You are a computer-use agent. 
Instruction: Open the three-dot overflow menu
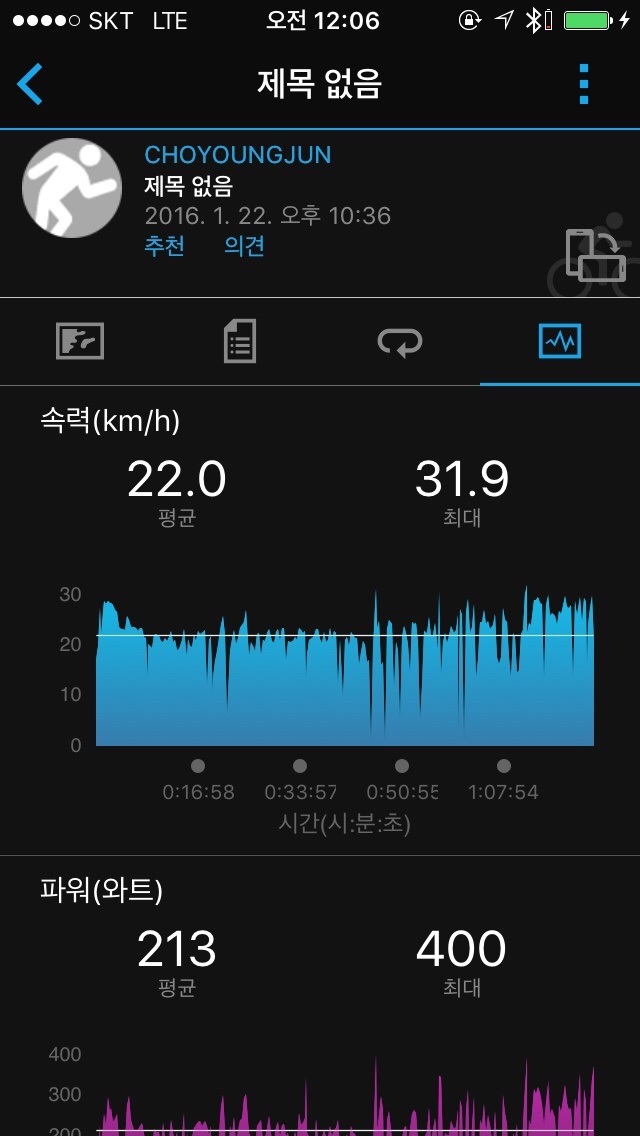pos(584,84)
